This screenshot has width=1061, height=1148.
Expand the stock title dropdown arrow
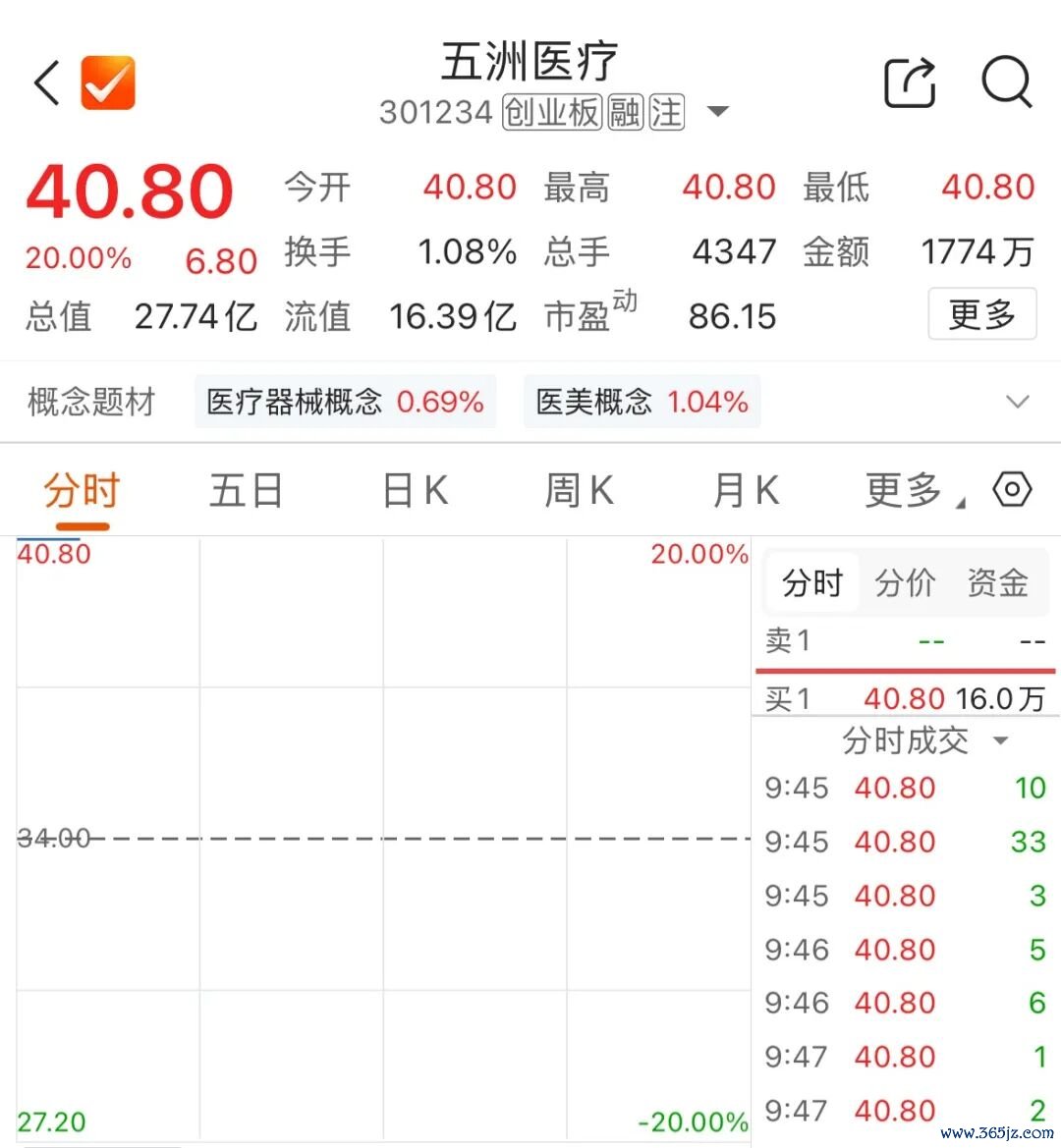pos(717,111)
